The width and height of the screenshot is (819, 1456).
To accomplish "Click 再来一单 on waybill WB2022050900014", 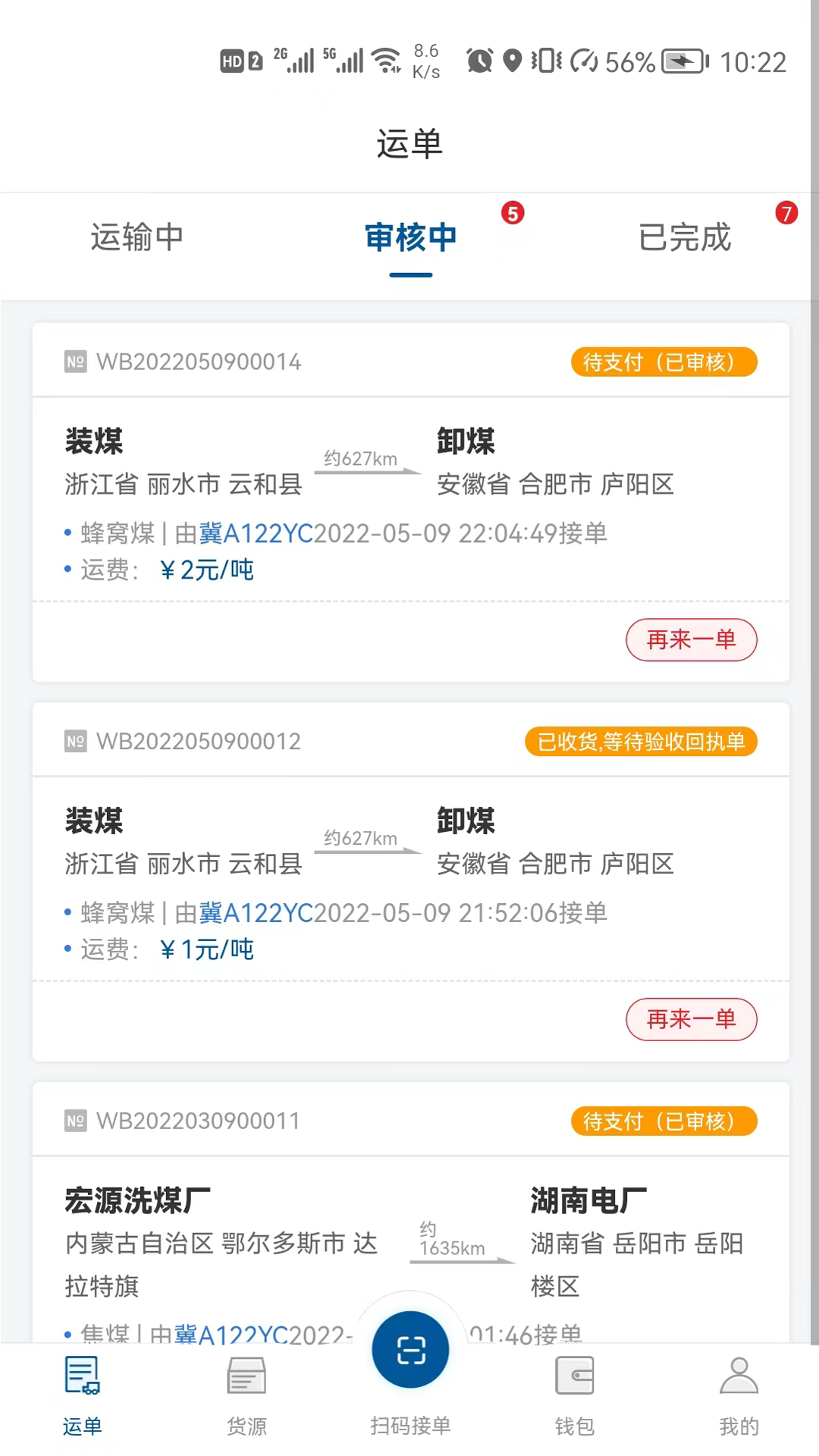I will (691, 640).
